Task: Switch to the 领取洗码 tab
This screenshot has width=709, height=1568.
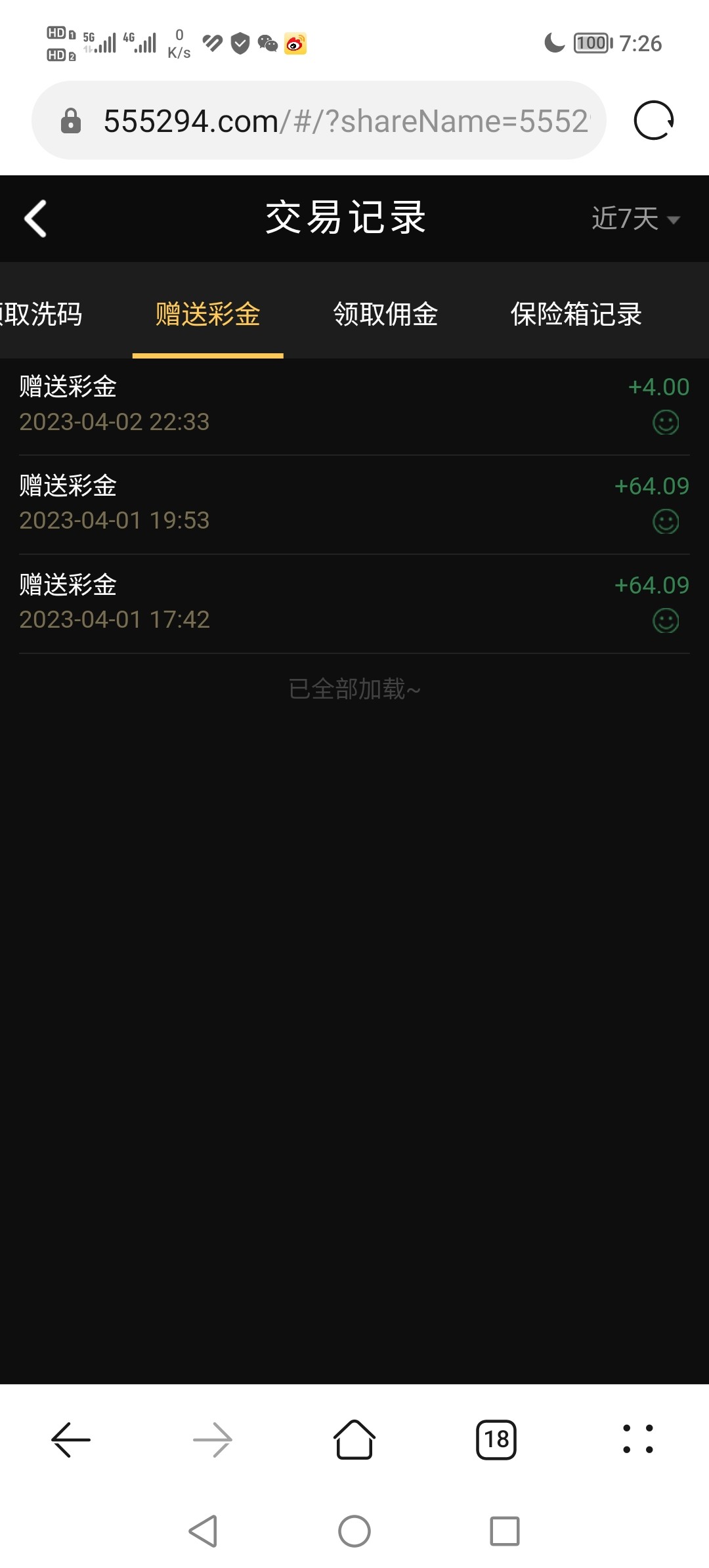Action: [x=41, y=314]
